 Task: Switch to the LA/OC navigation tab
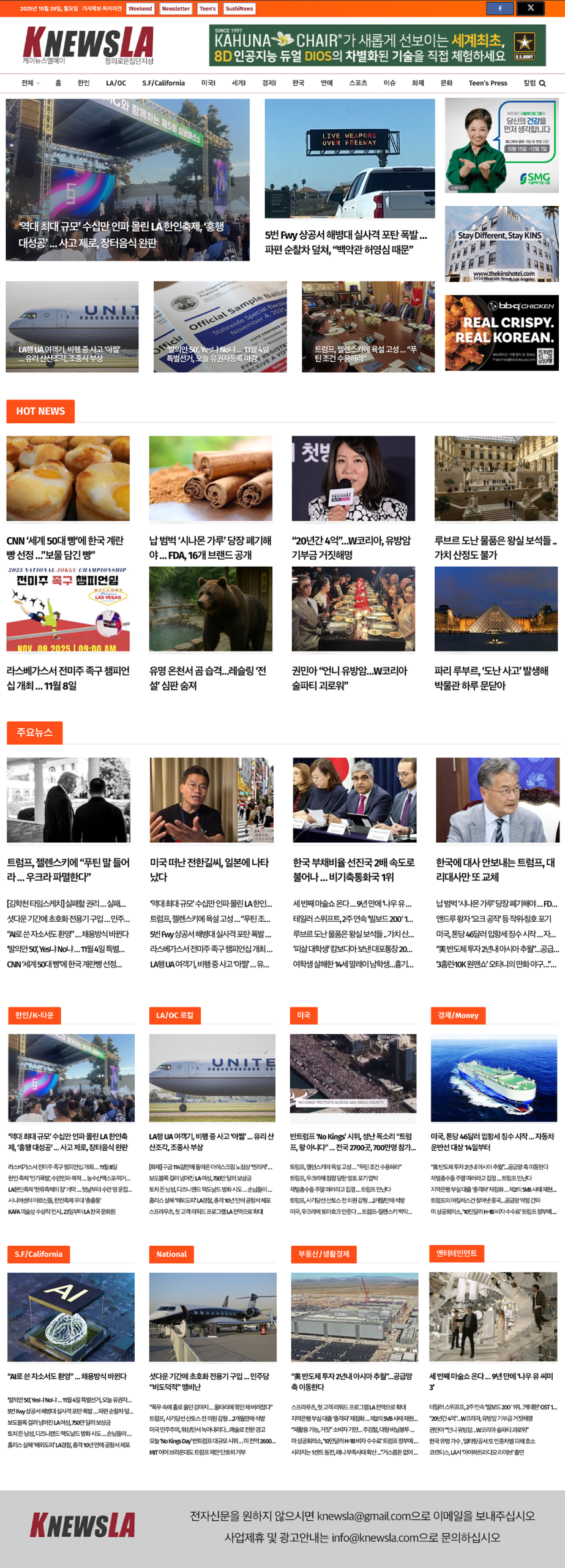116,83
